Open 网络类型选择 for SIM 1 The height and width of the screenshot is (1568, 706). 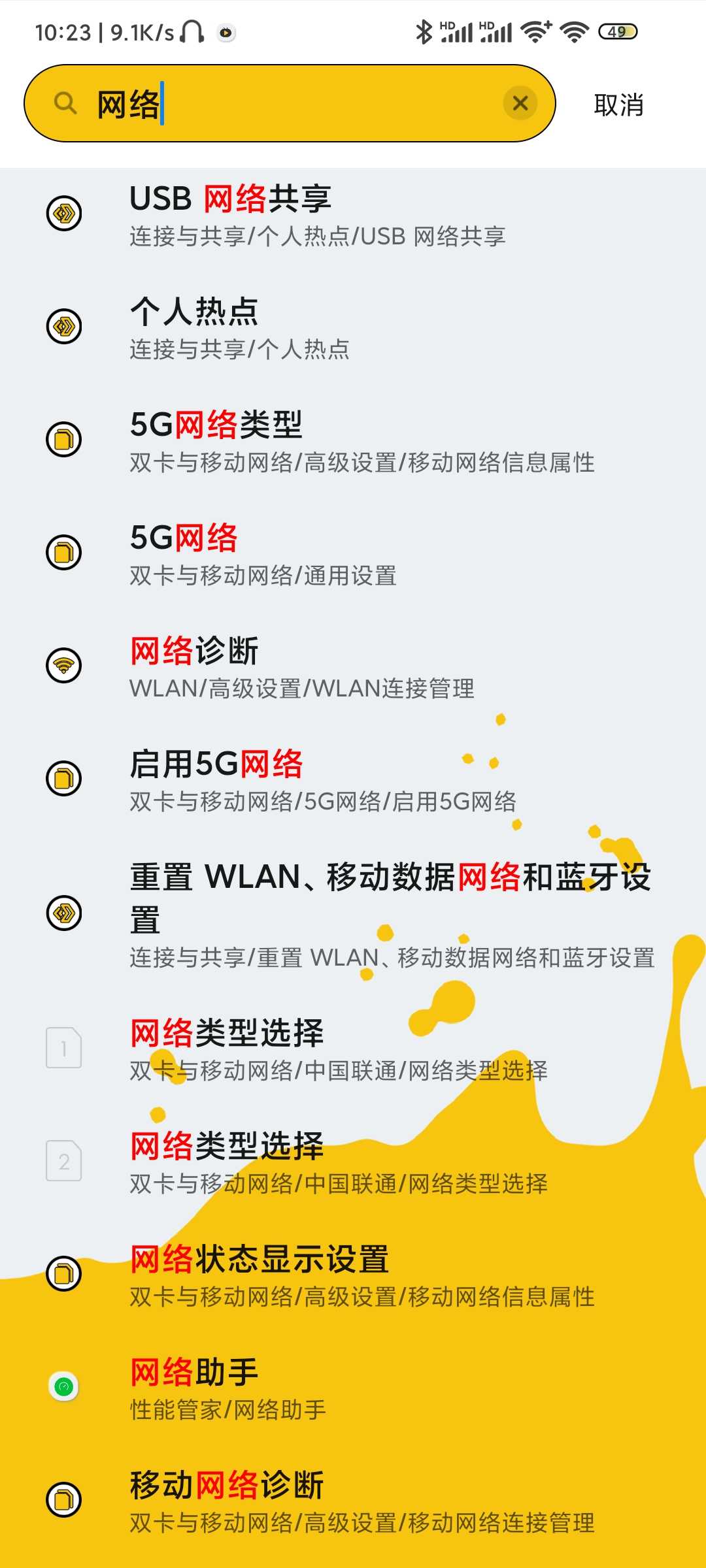point(353,1049)
